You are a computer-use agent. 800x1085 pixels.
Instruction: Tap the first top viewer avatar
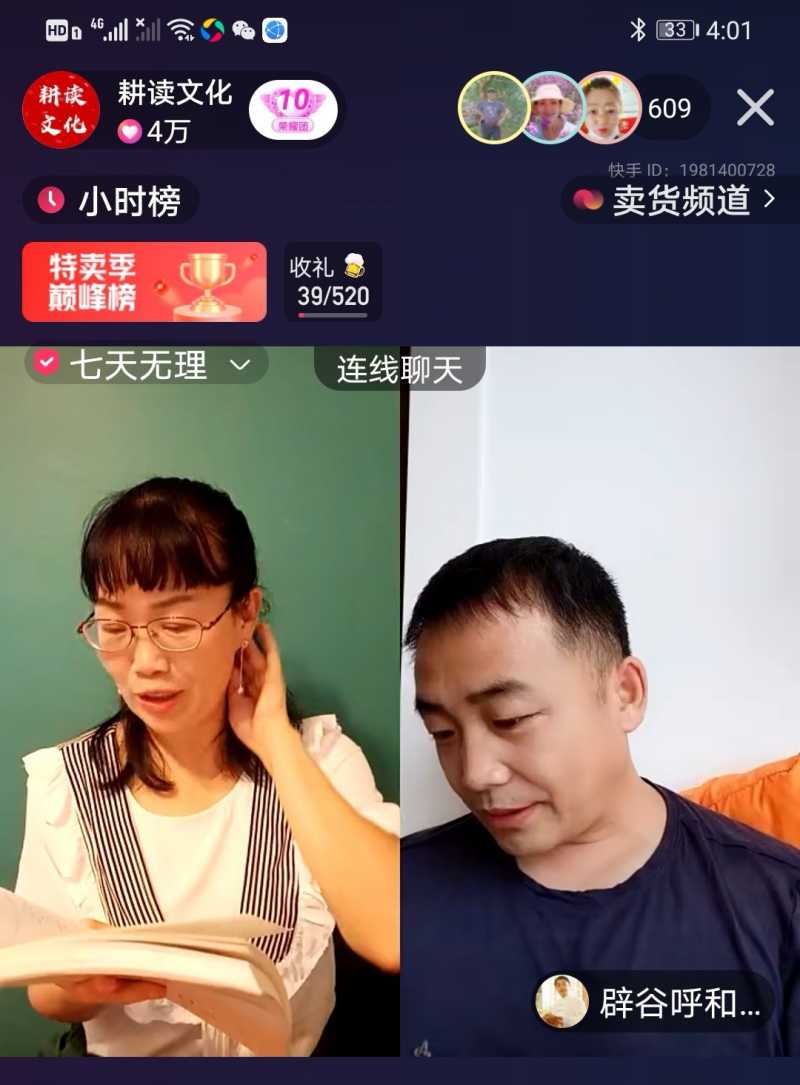pyautogui.click(x=493, y=108)
